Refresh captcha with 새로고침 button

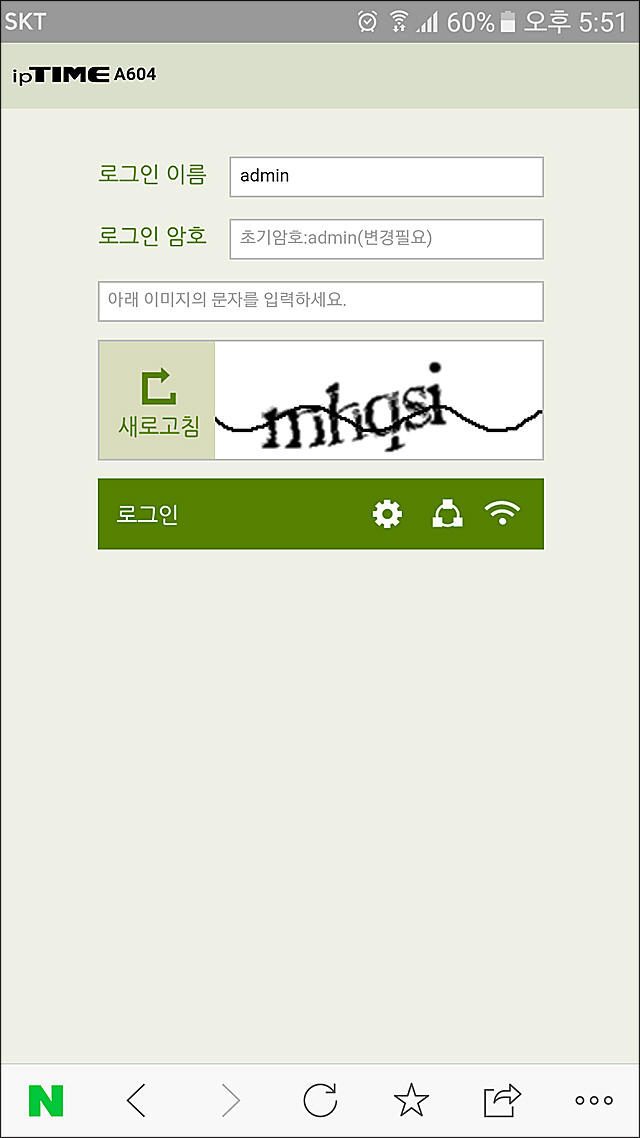coord(158,401)
